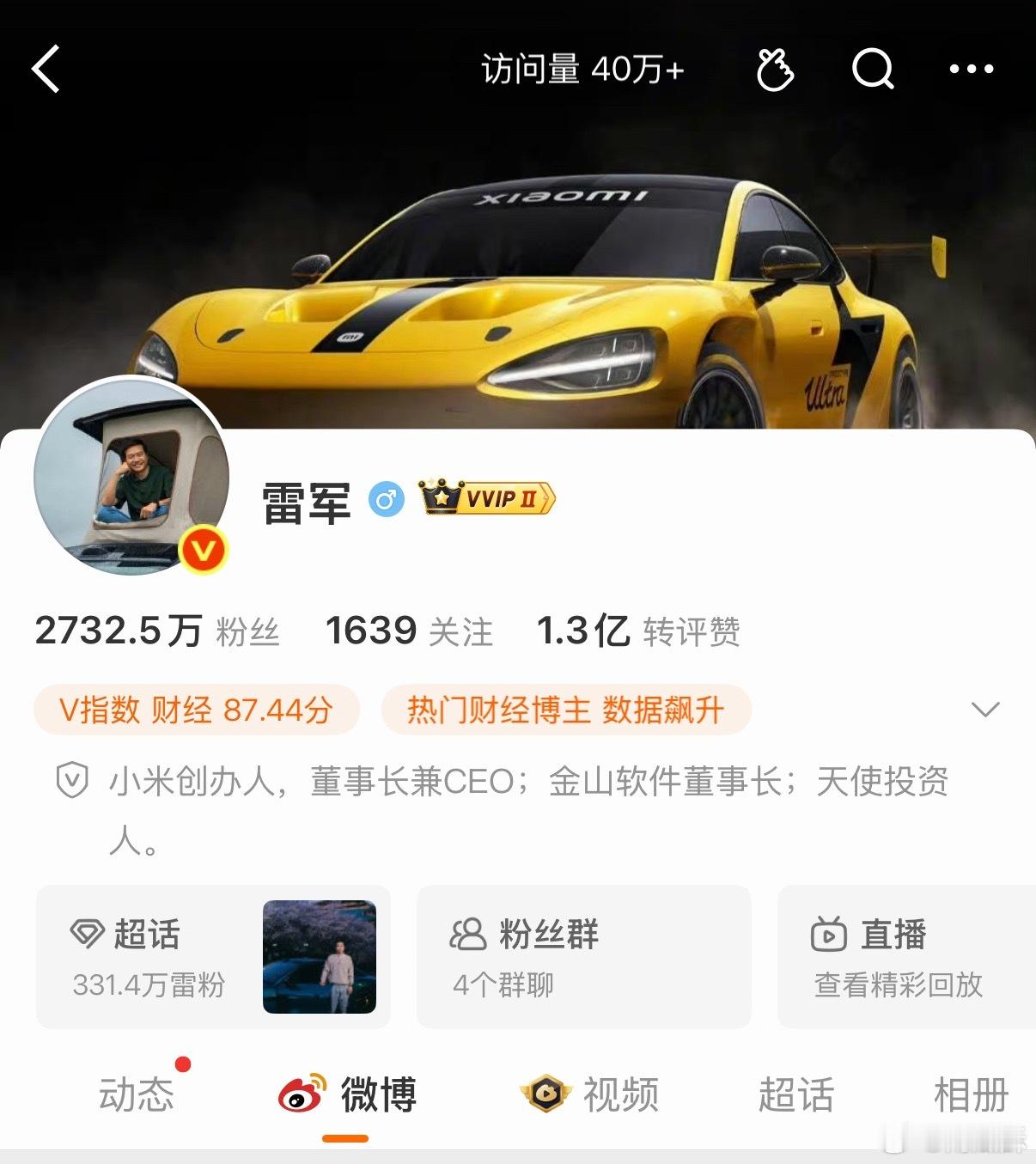The height and width of the screenshot is (1164, 1036).
Task: Open the three-dot overflow menu
Action: [972, 69]
